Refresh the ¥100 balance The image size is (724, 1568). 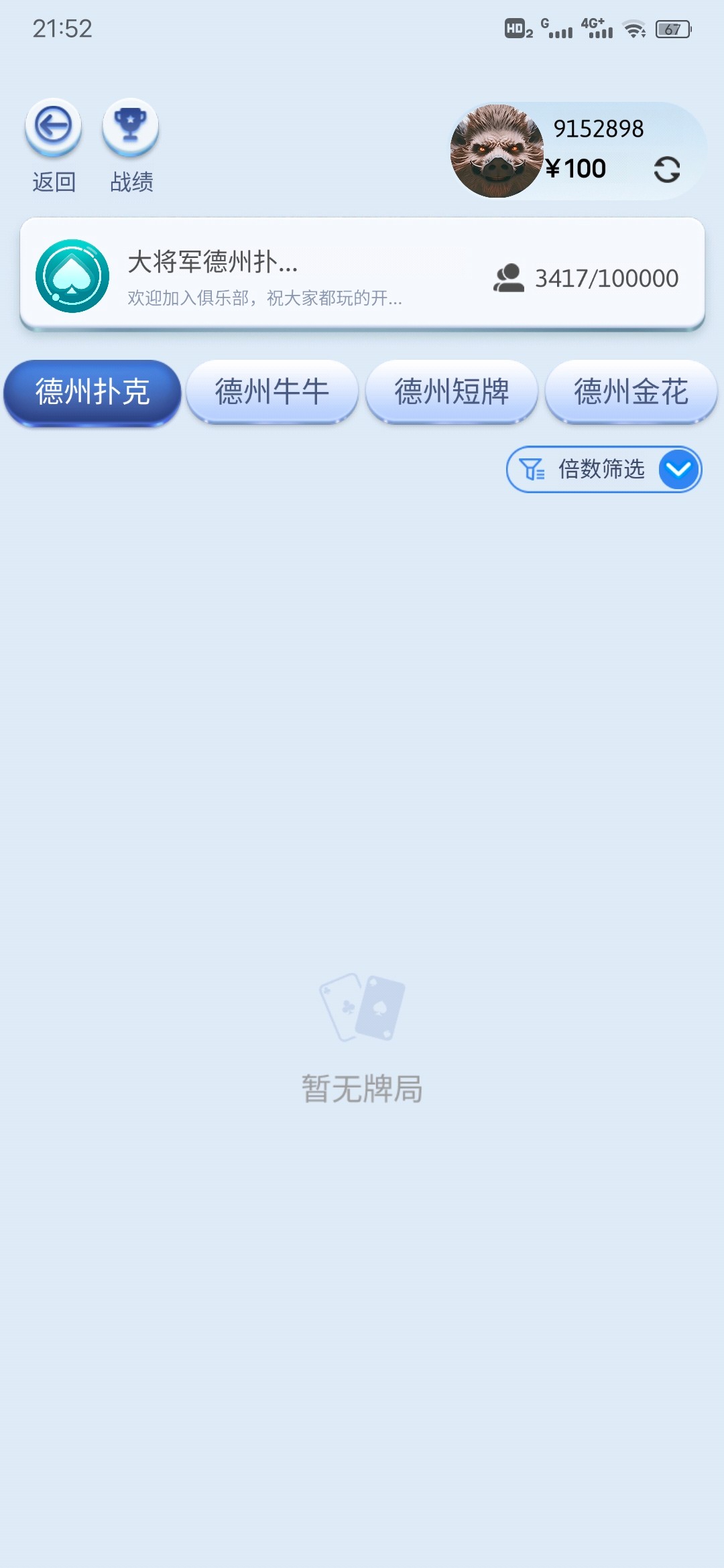click(x=666, y=170)
